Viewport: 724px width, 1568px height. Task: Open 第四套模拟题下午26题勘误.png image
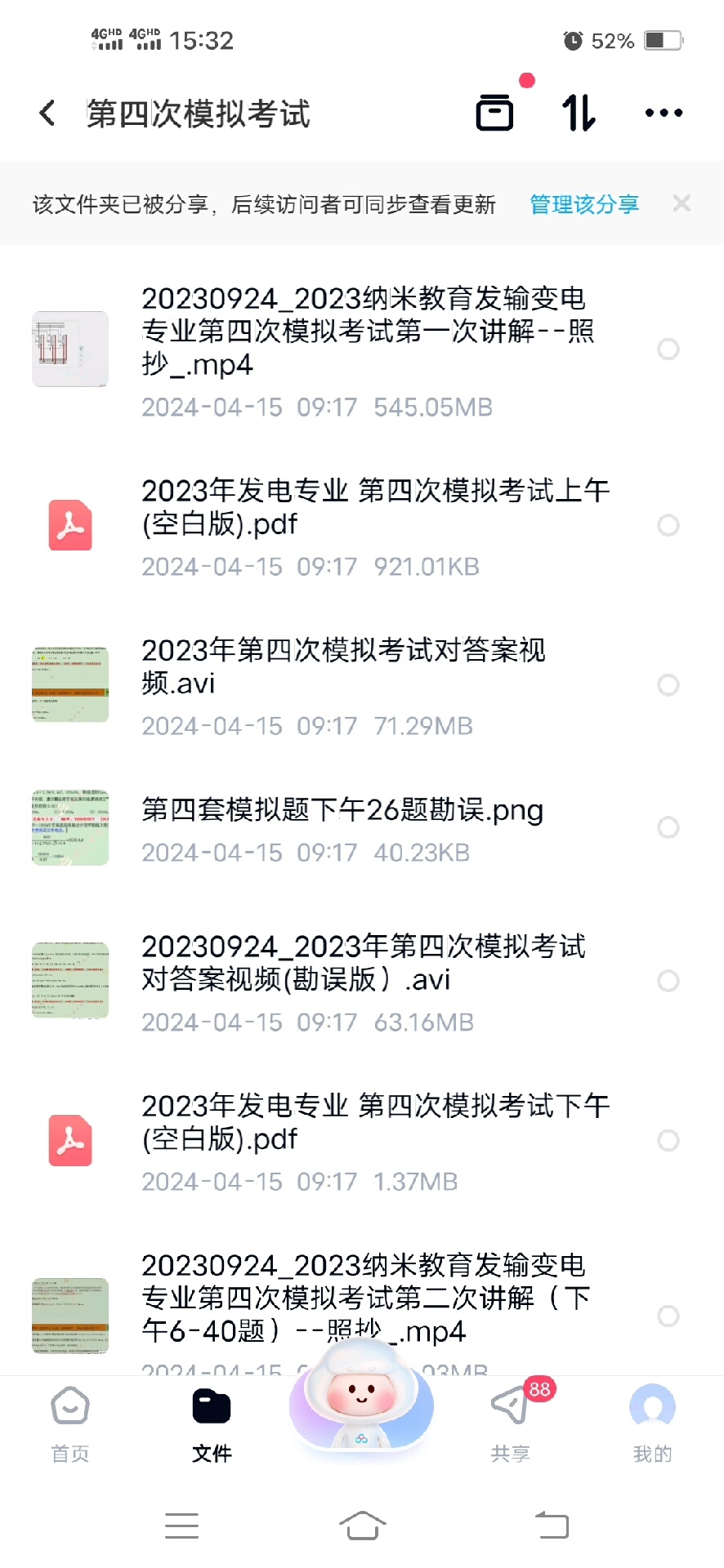point(342,810)
